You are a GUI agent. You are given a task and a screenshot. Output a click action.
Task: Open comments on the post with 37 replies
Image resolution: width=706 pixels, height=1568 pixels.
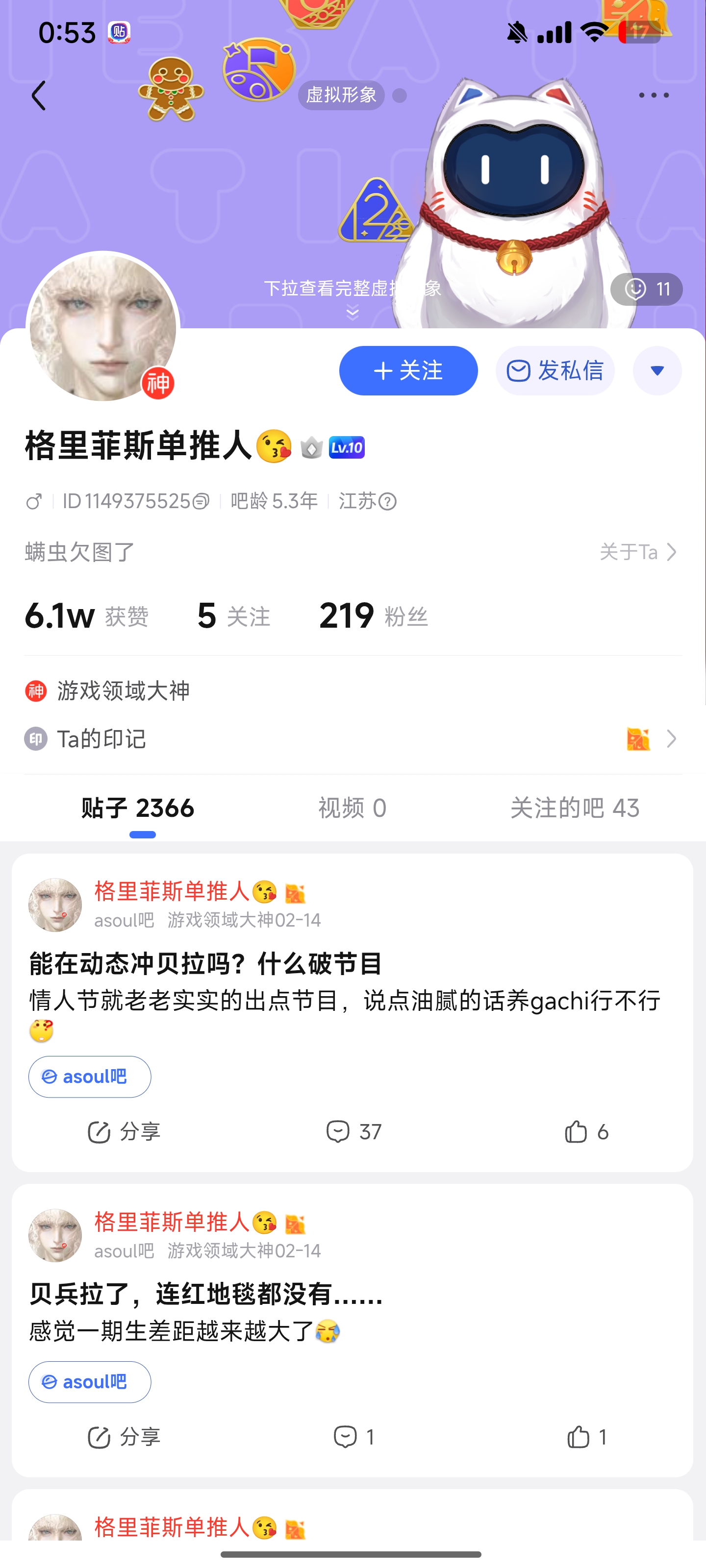click(353, 1131)
